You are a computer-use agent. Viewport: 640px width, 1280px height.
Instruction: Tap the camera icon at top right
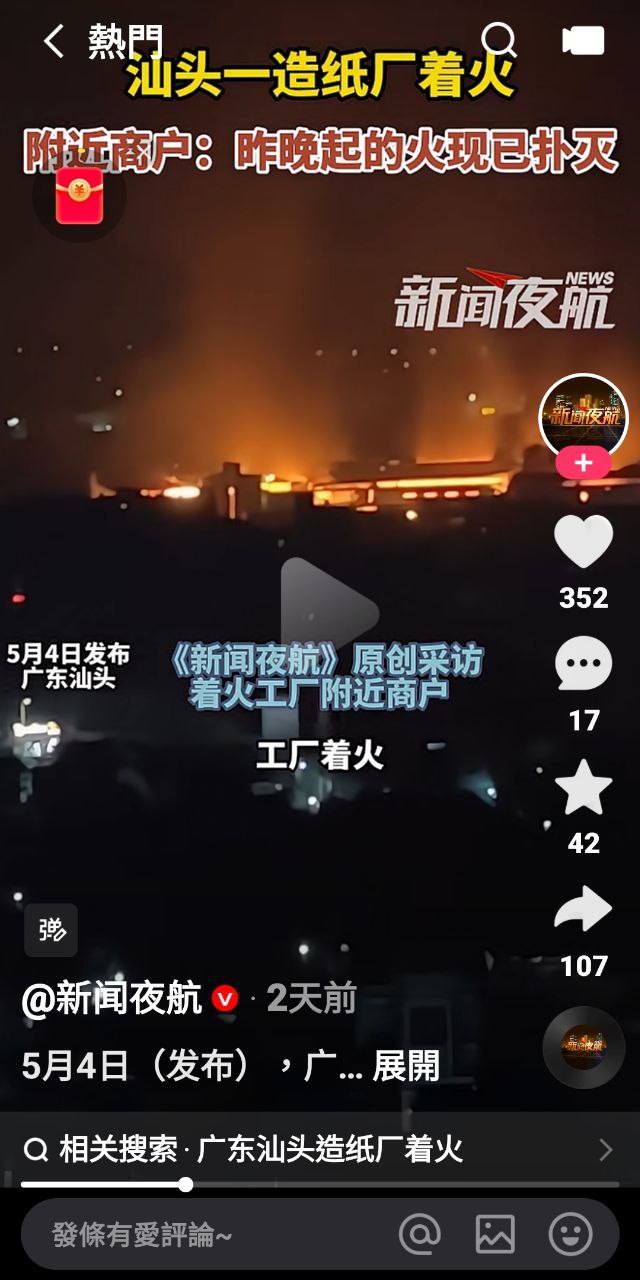point(583,40)
